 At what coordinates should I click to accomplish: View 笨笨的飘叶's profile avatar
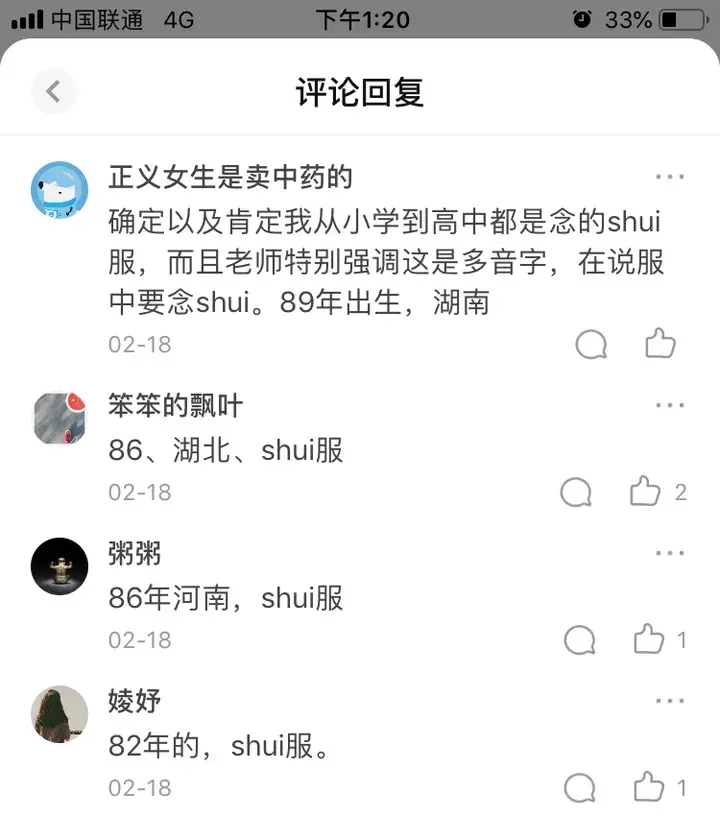click(x=60, y=418)
